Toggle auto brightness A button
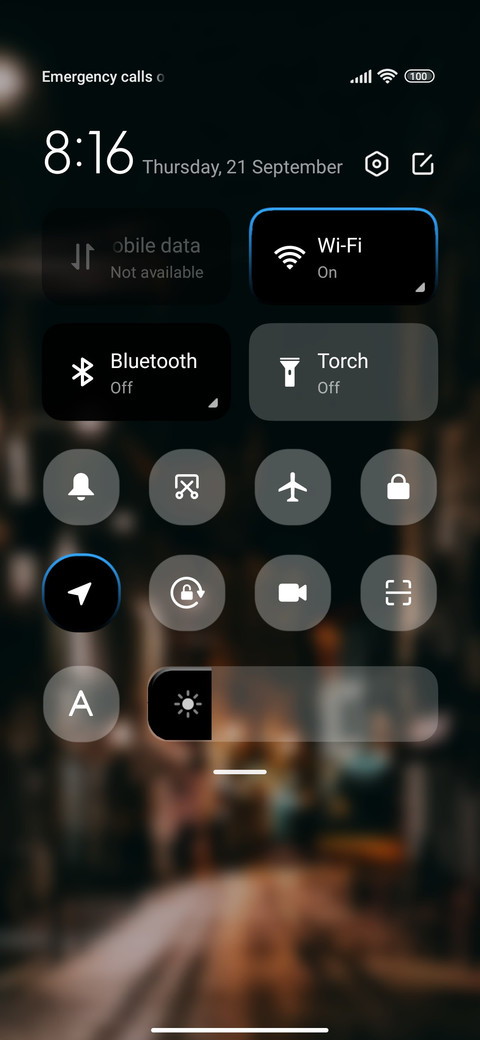Screen dimensions: 480x1040 82,704
